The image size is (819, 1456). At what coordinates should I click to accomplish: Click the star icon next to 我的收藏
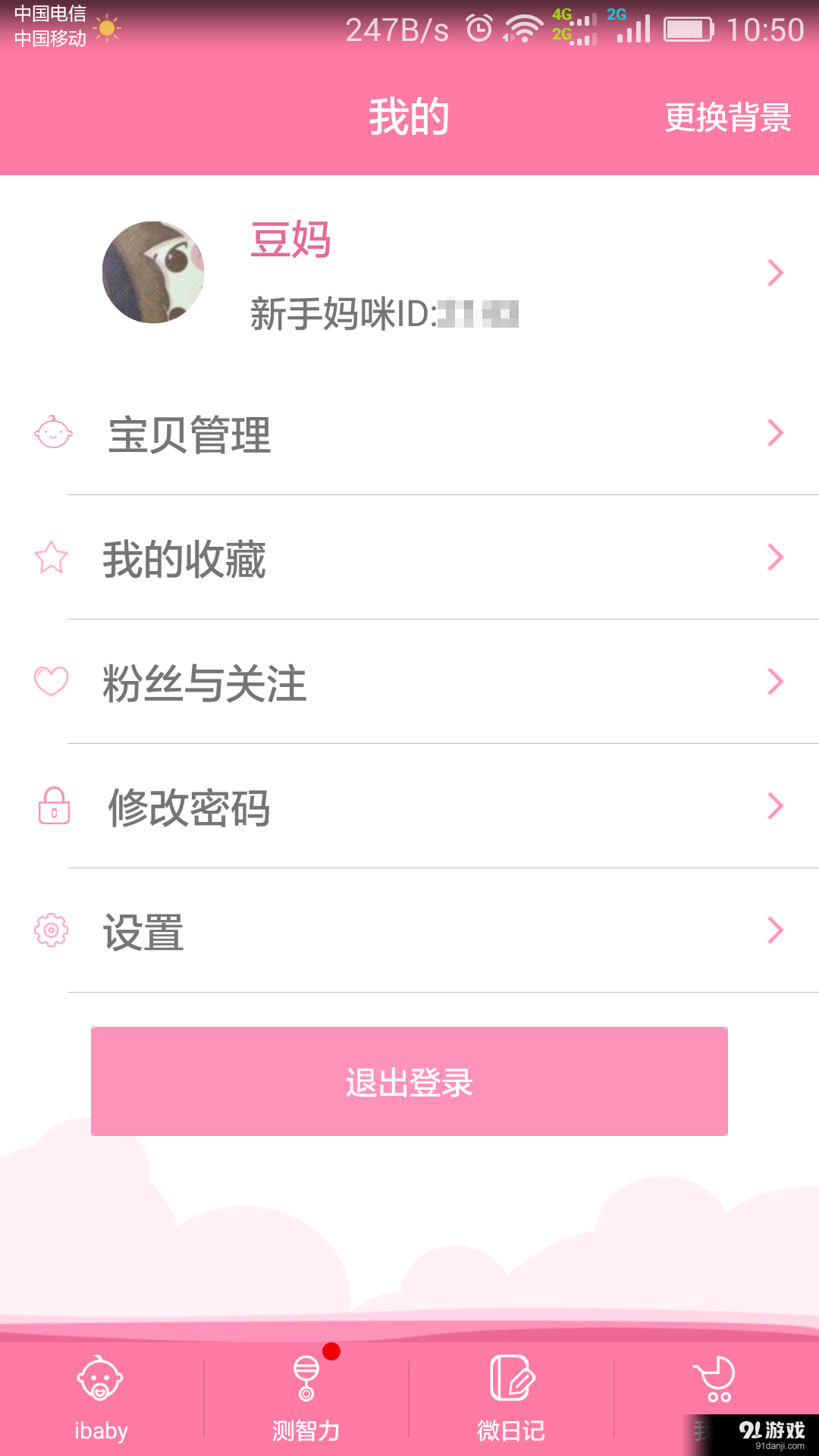(51, 559)
